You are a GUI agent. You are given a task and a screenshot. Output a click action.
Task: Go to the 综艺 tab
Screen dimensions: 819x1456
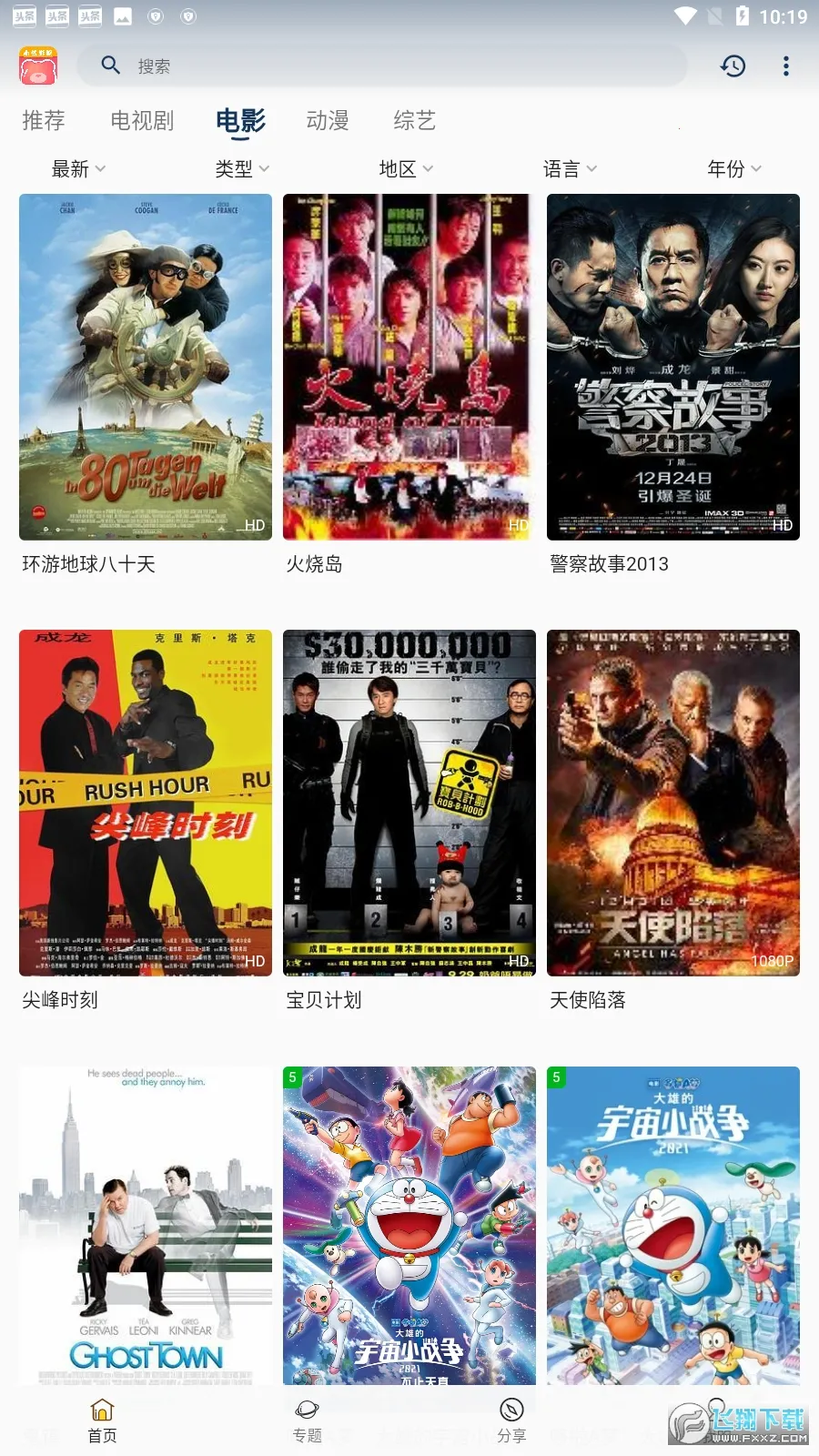pyautogui.click(x=415, y=120)
